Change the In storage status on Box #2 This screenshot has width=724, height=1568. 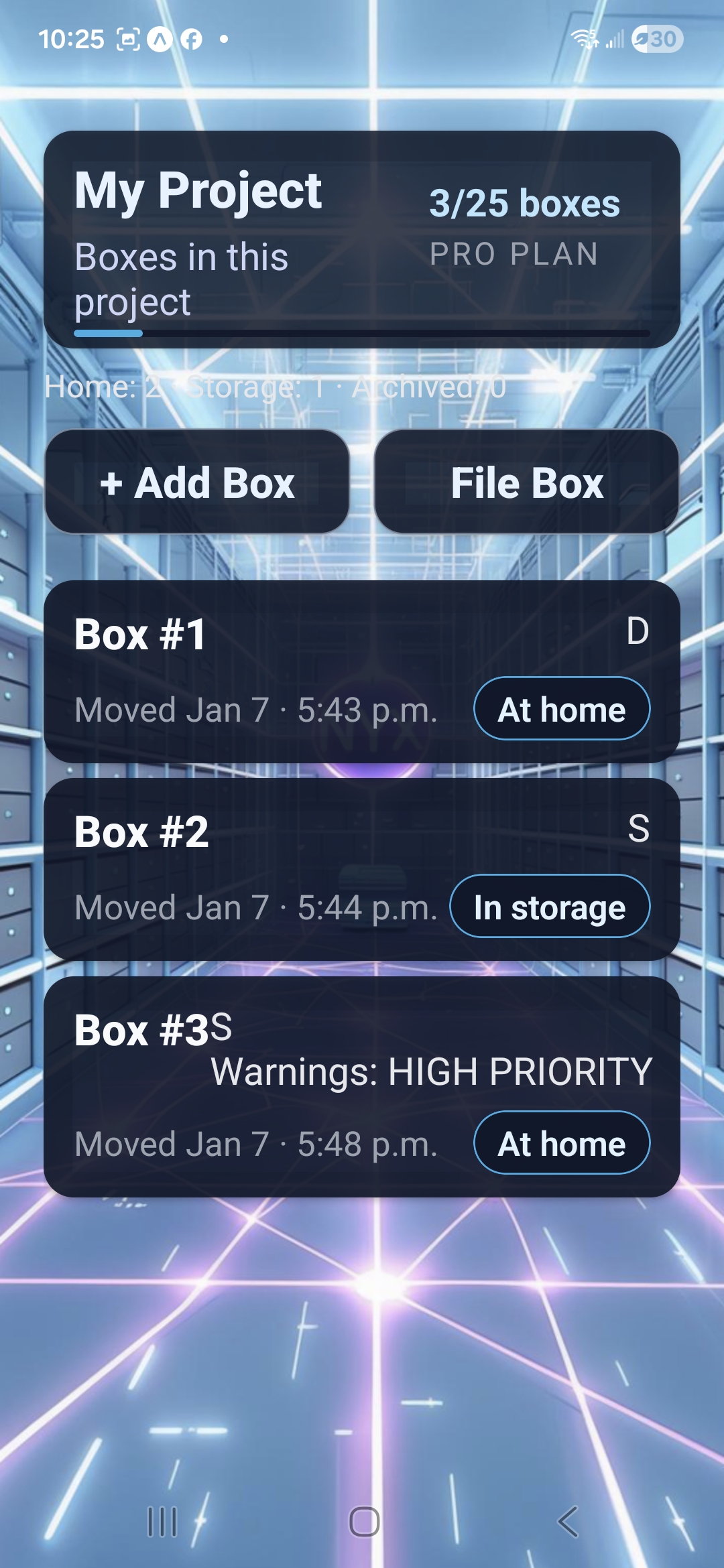click(550, 907)
